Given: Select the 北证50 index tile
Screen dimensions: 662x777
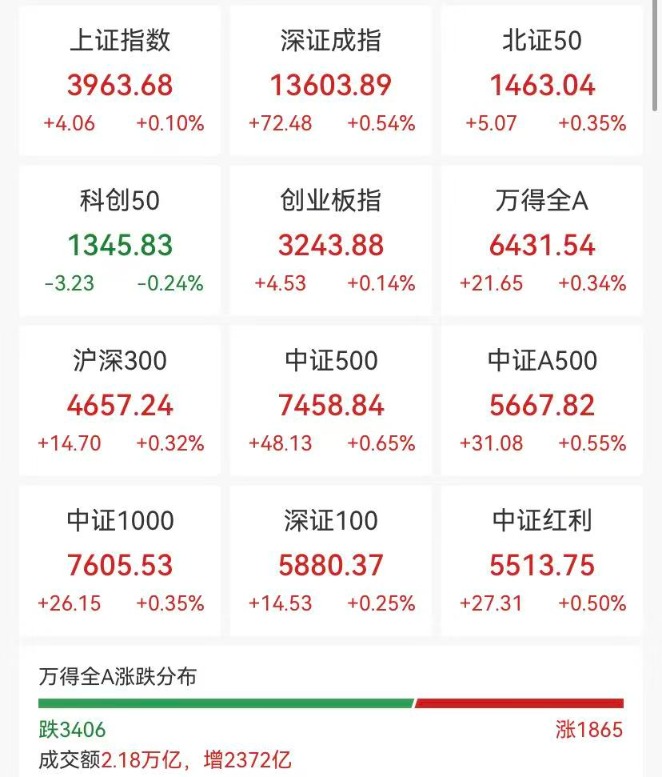Looking at the screenshot, I should 542,82.
